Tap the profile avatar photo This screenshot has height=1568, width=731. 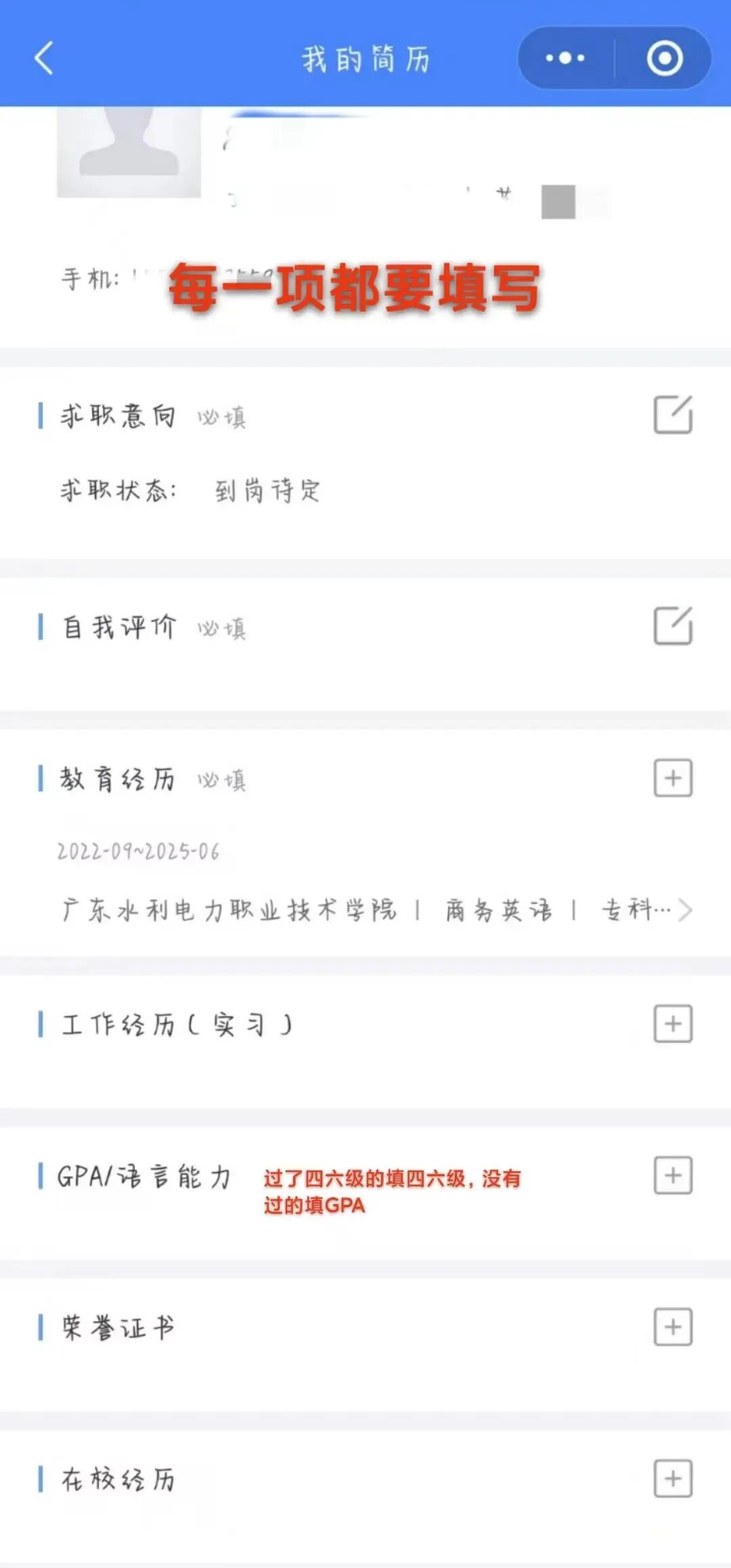coord(129,152)
